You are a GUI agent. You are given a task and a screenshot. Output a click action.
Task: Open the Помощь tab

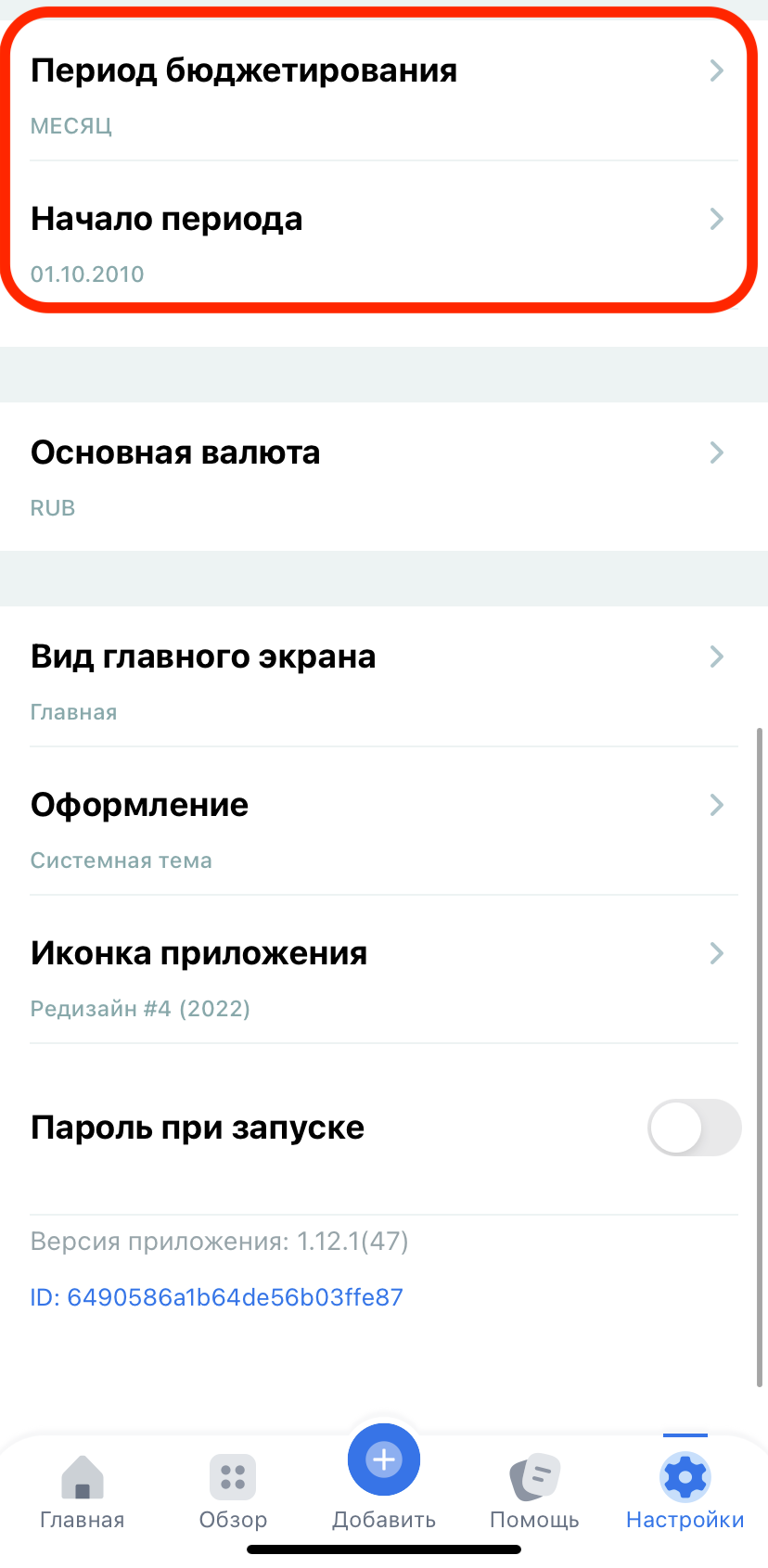click(534, 1491)
